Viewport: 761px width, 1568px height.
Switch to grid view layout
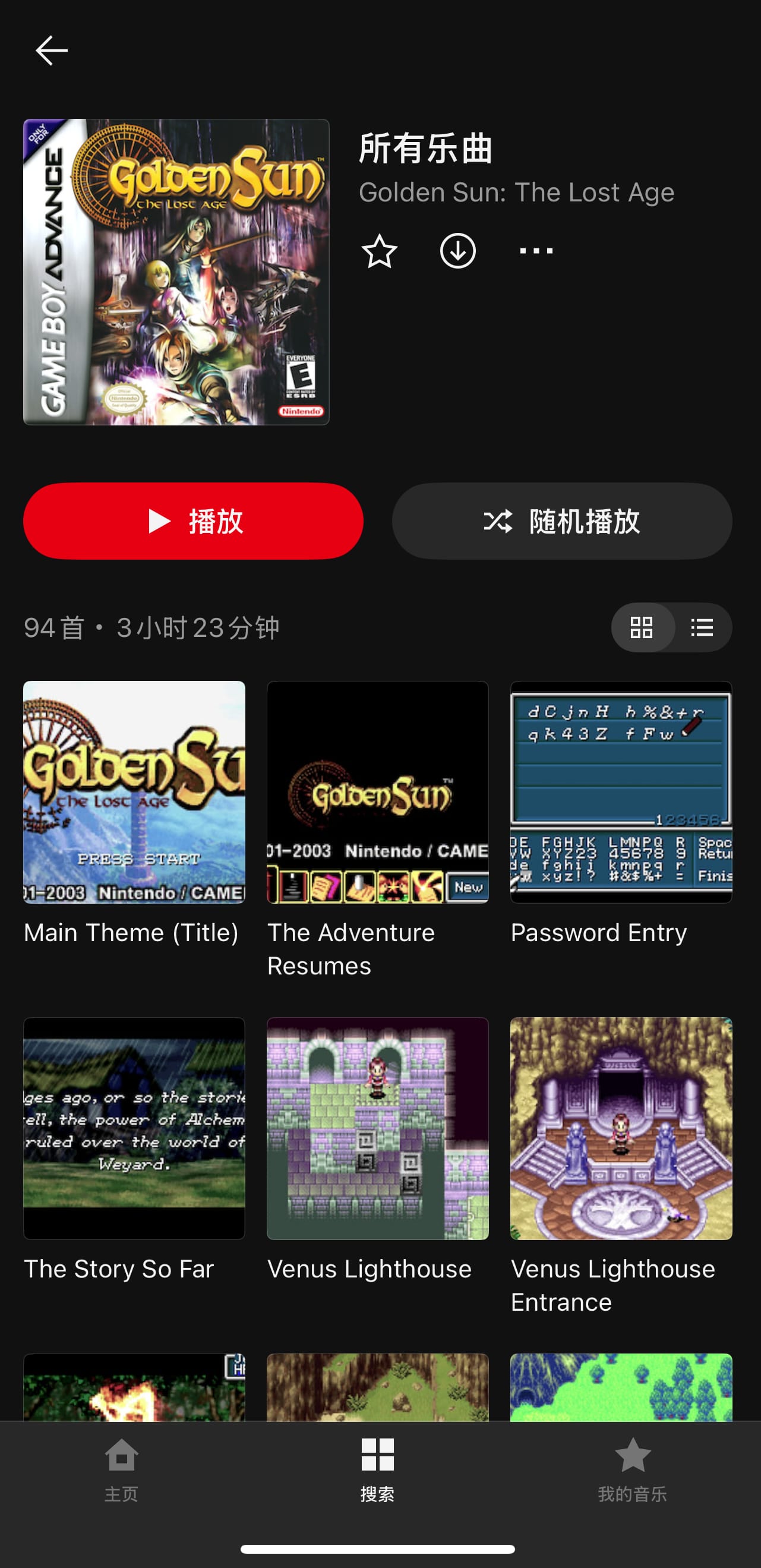coord(642,627)
